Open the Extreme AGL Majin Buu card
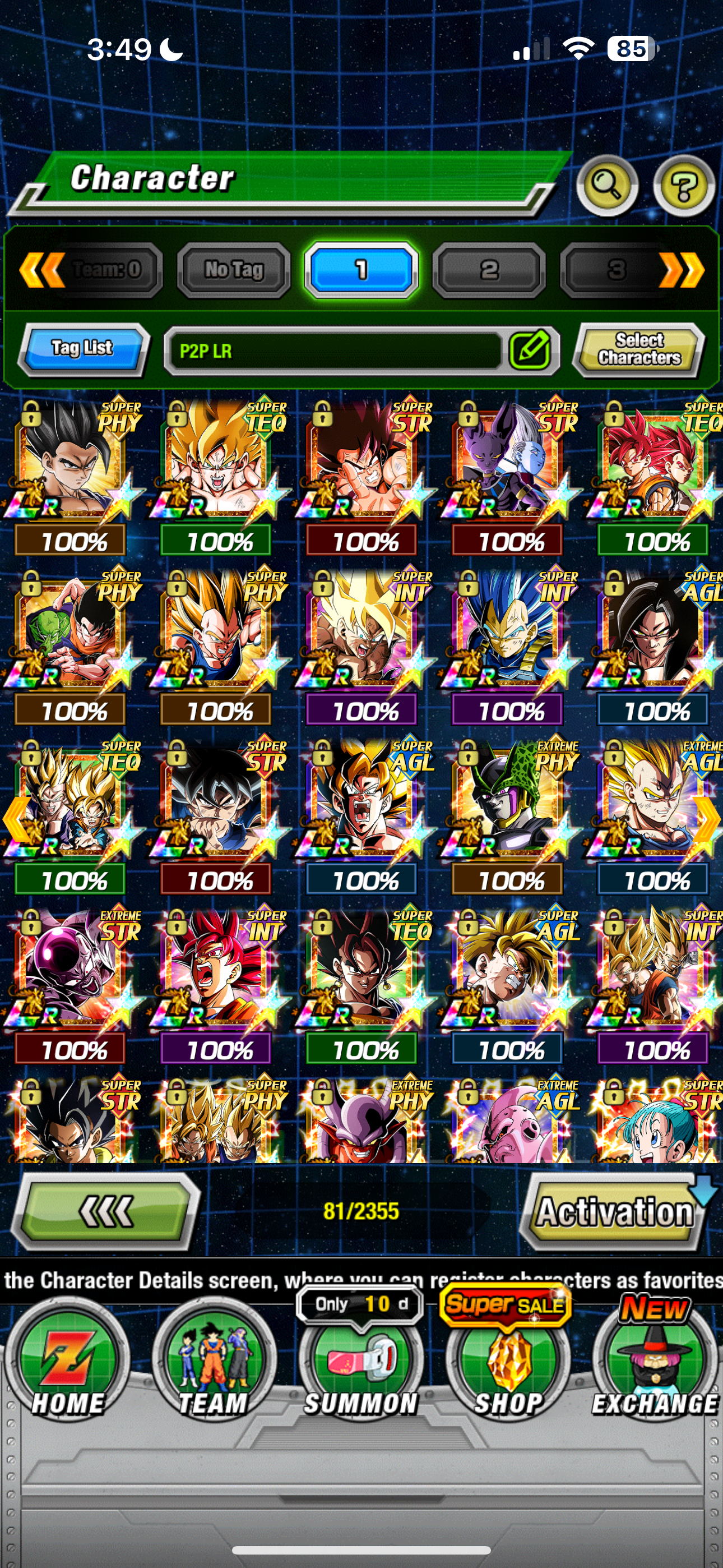 pos(507,1120)
